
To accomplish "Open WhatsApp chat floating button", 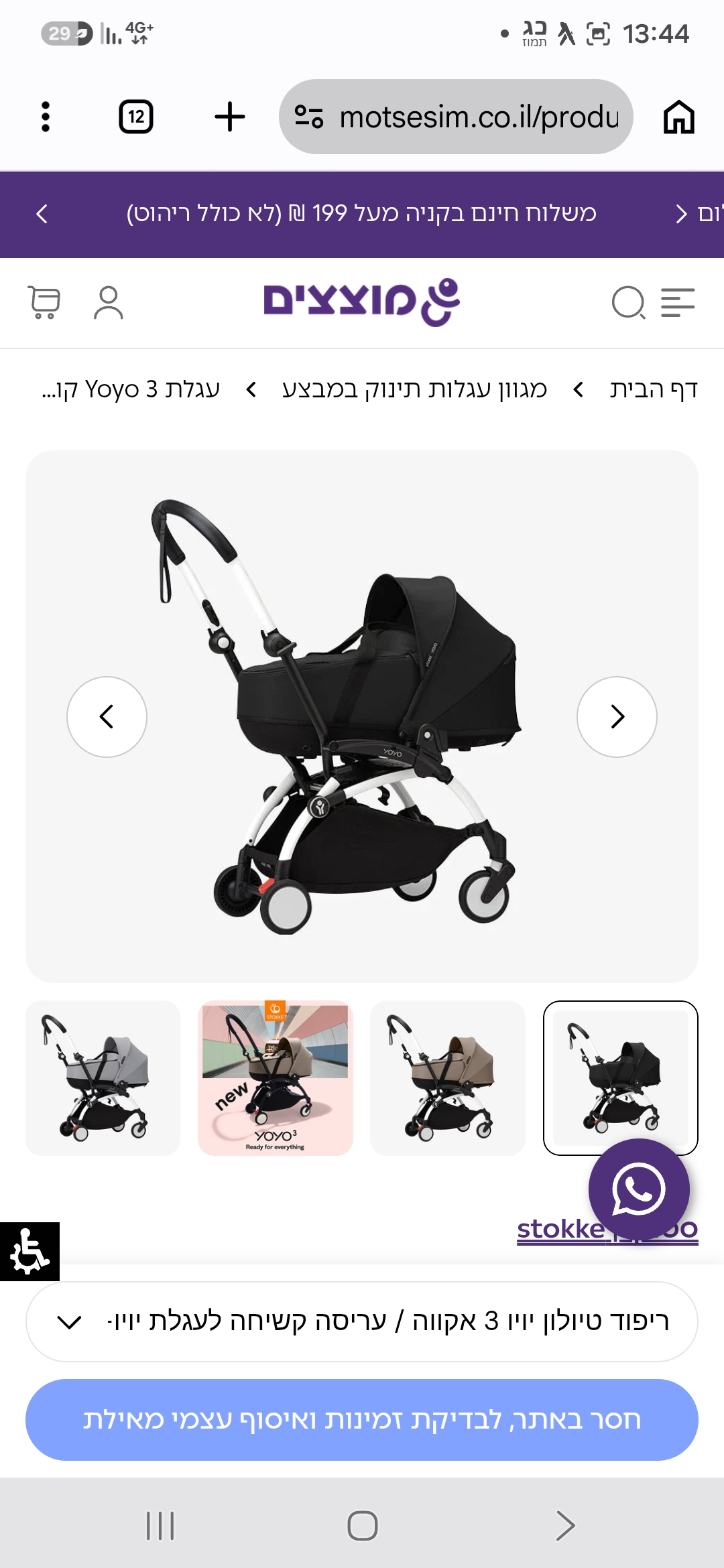I will pyautogui.click(x=639, y=1189).
